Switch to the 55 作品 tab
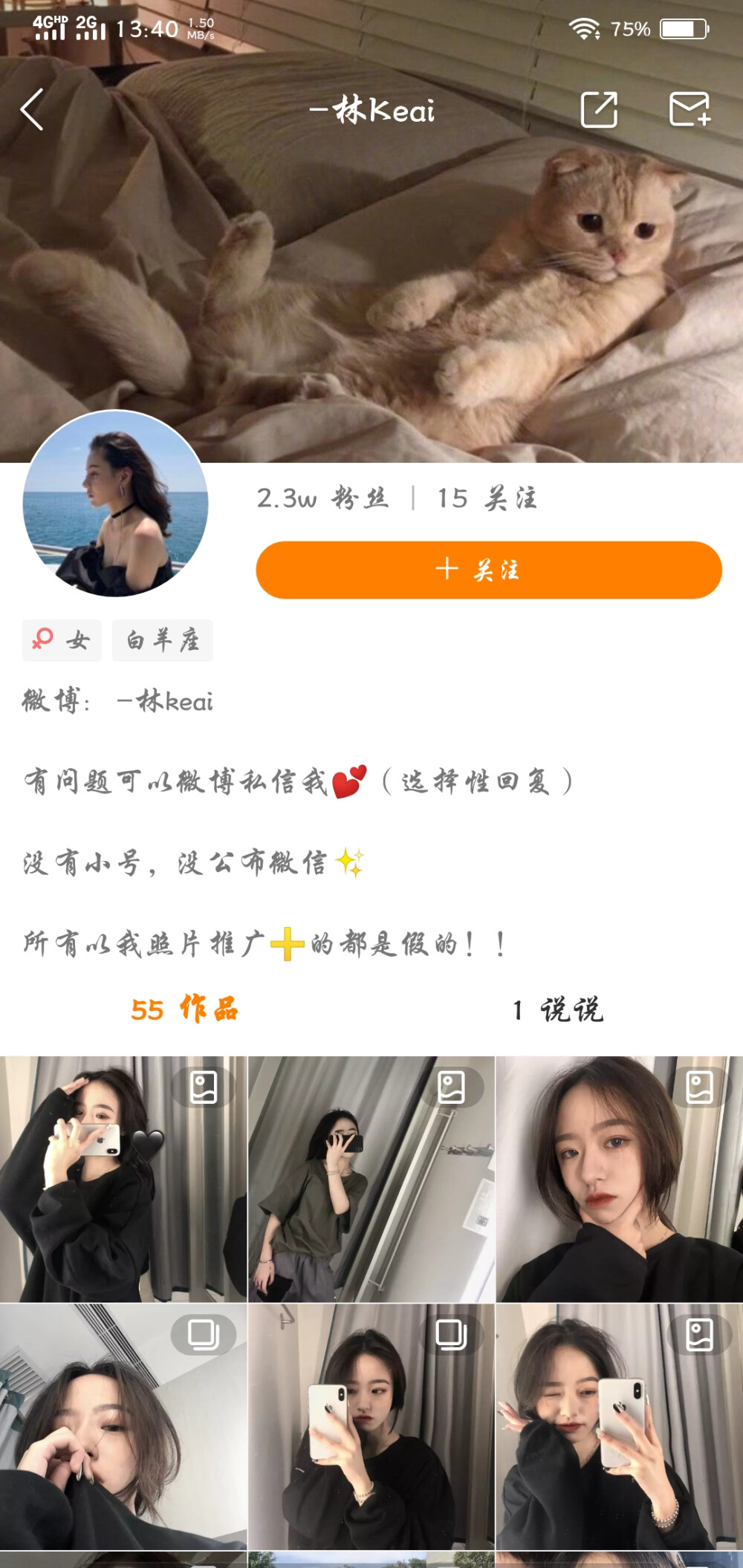This screenshot has width=743, height=1568. [x=184, y=1009]
